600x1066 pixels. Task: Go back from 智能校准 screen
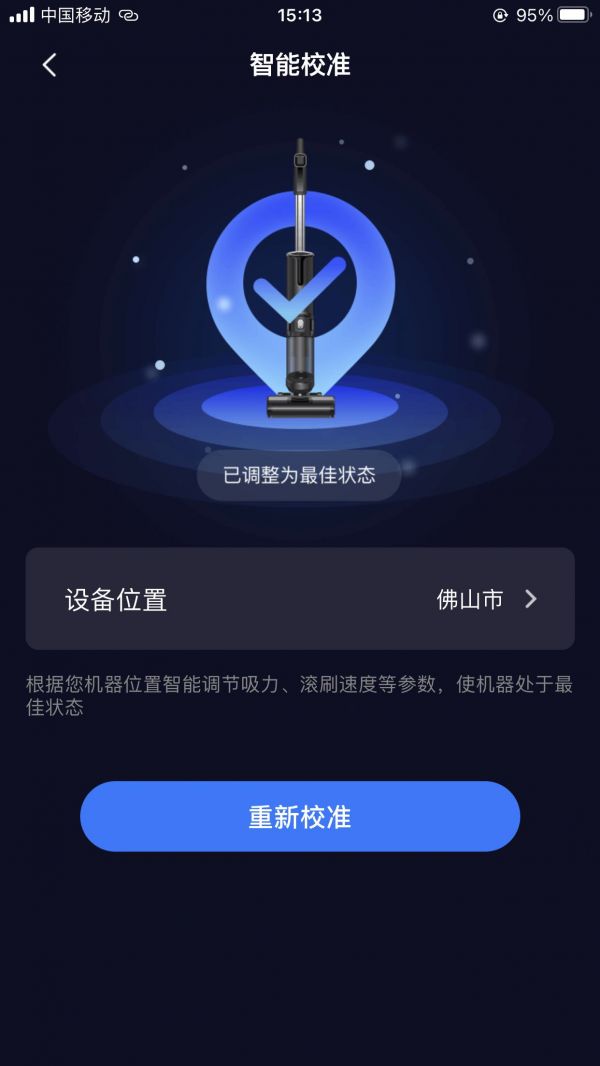[49, 66]
